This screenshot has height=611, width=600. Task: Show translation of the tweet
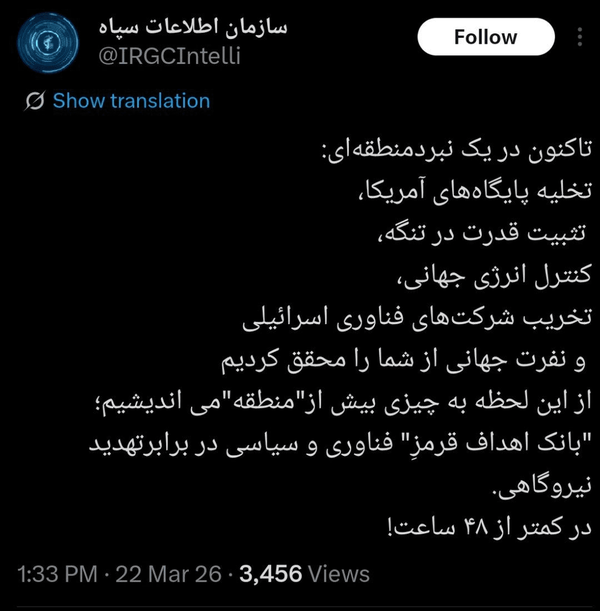tap(130, 101)
